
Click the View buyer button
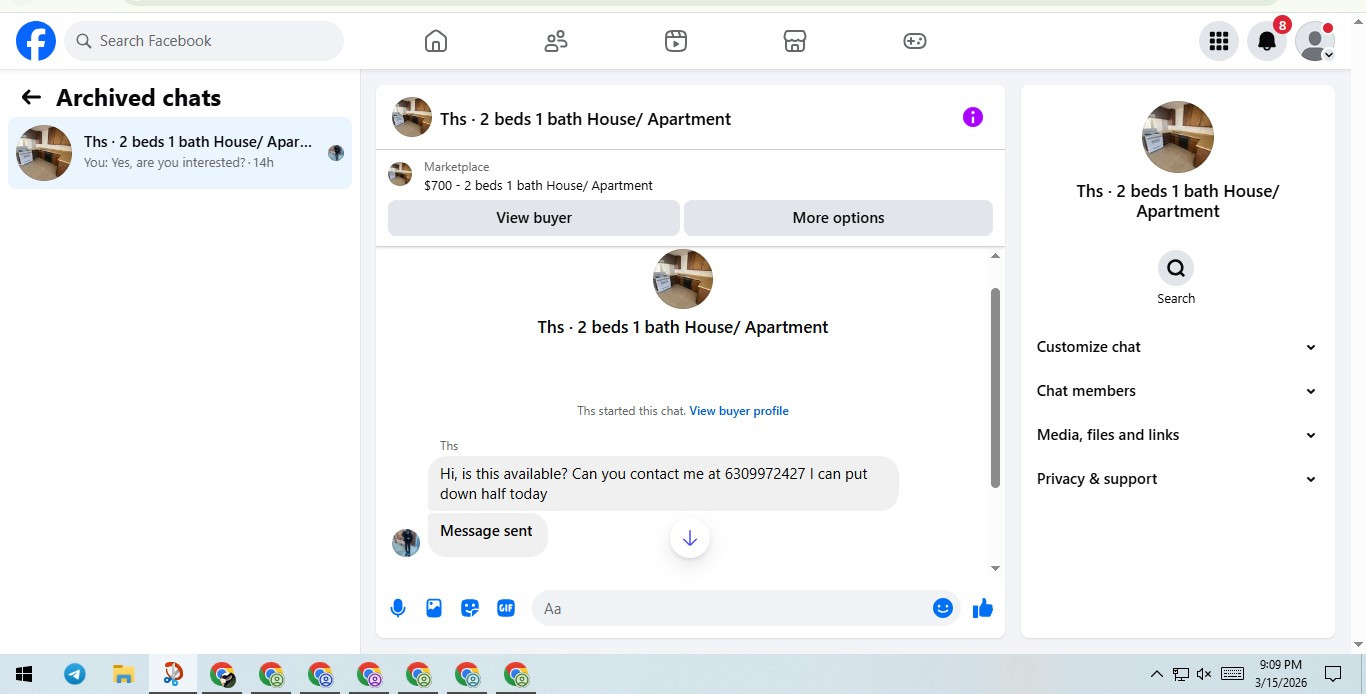(534, 218)
